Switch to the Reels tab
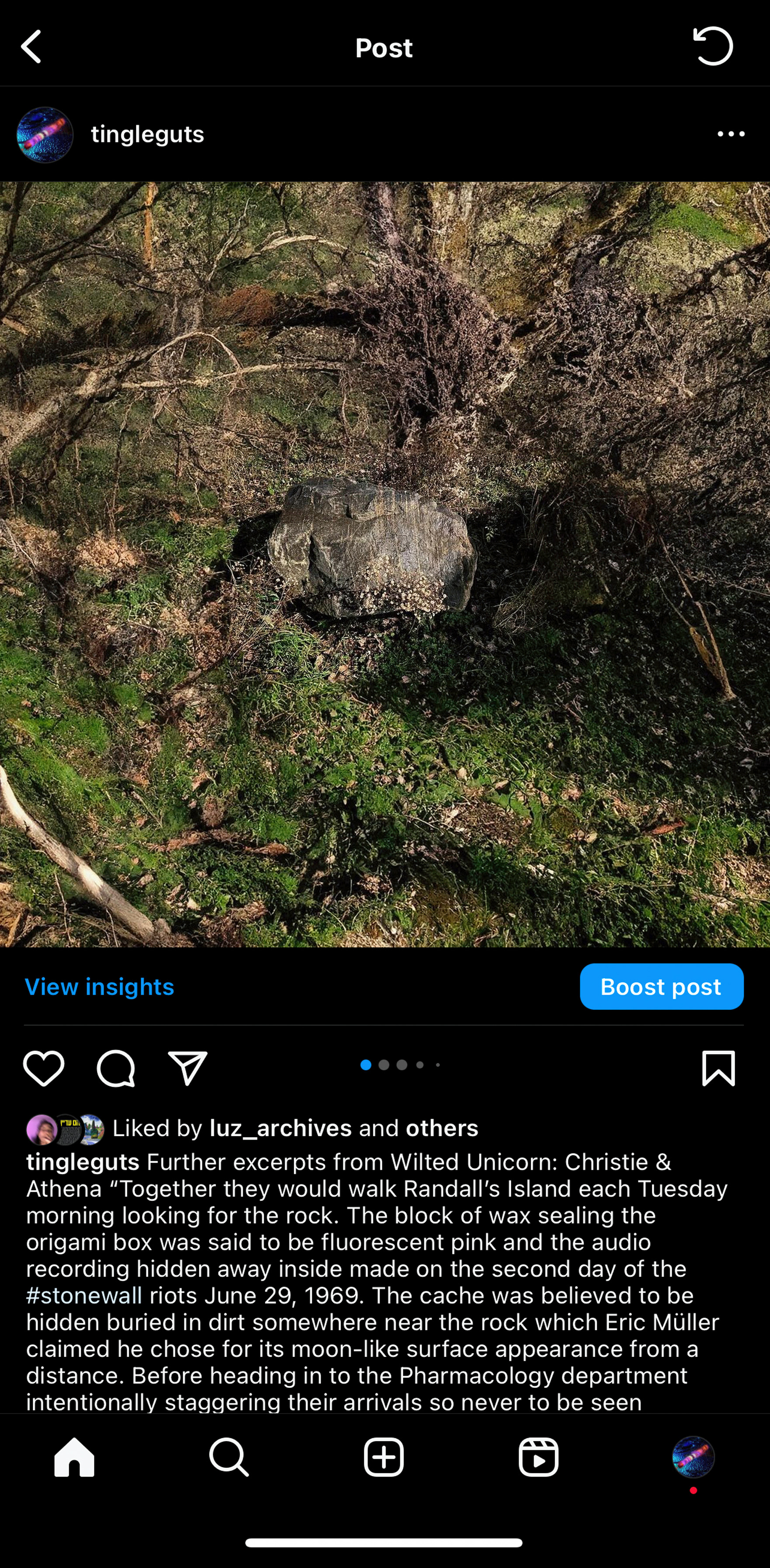Screen dimensions: 770x1568 pos(539,1457)
